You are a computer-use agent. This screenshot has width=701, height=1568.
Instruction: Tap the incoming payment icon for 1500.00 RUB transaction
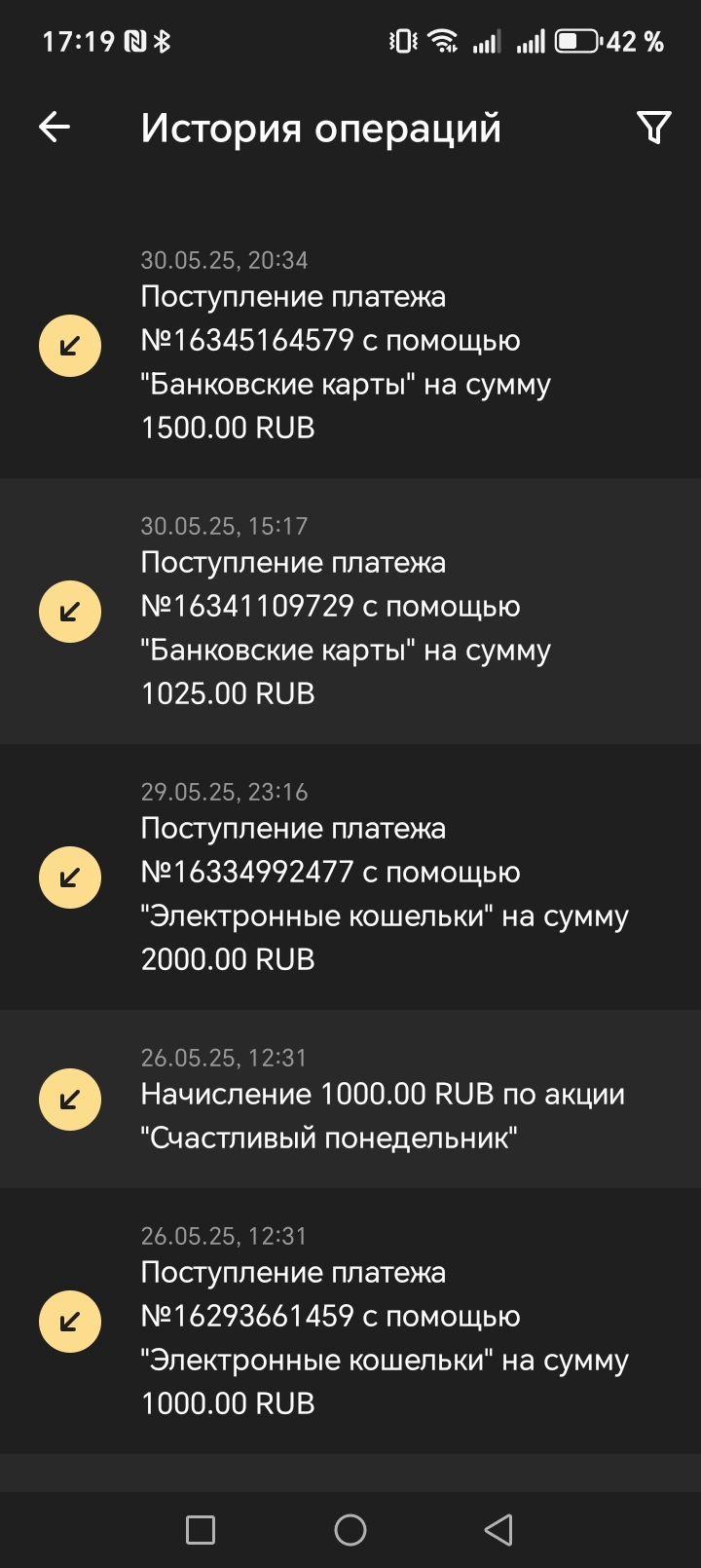[x=69, y=345]
